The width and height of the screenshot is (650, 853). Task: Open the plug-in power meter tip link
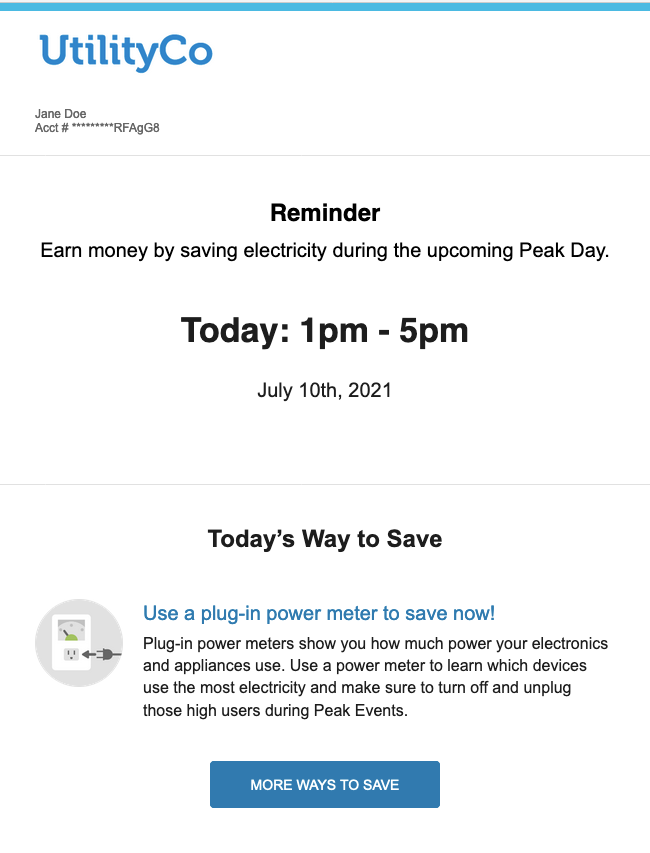click(319, 613)
